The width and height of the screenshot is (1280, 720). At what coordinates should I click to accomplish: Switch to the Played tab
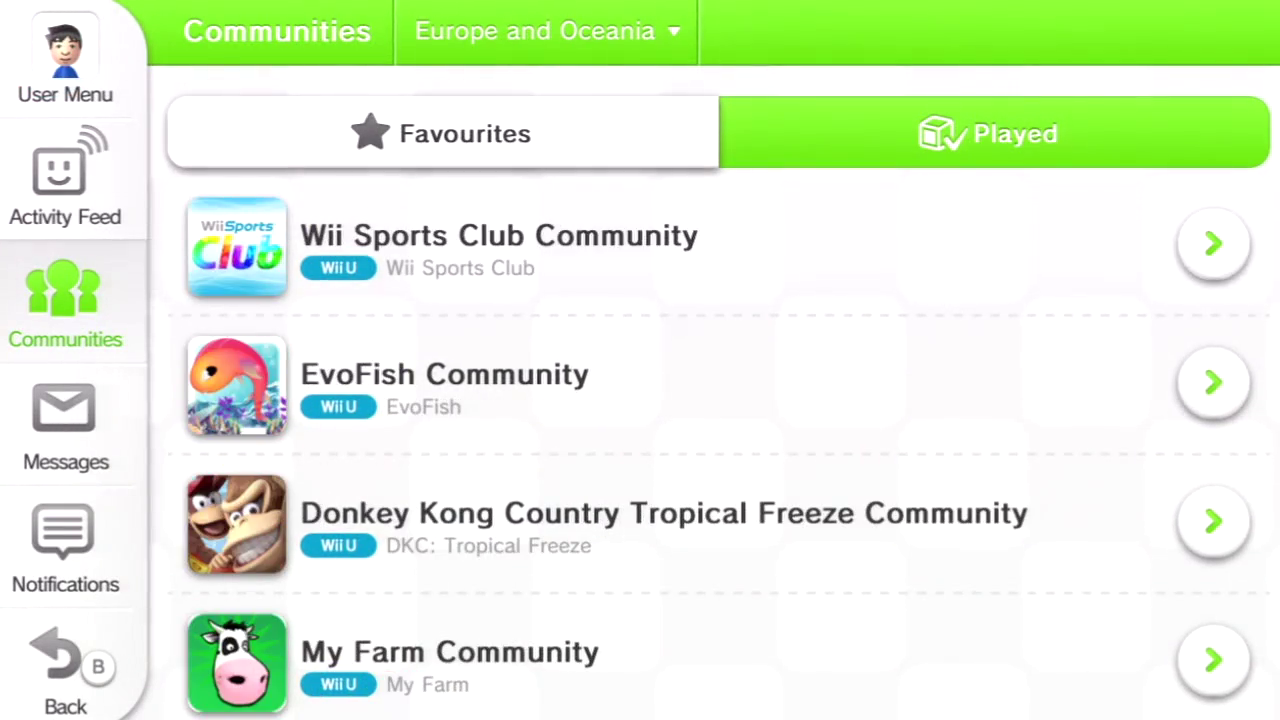994,133
